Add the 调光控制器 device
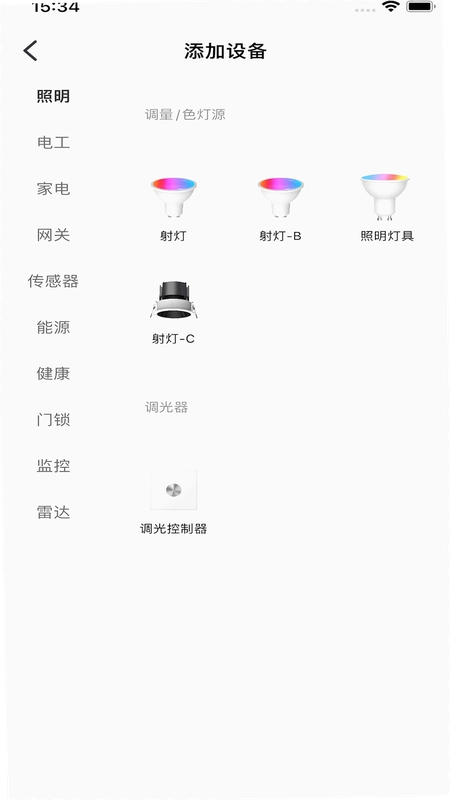The height and width of the screenshot is (800, 450). (x=173, y=503)
